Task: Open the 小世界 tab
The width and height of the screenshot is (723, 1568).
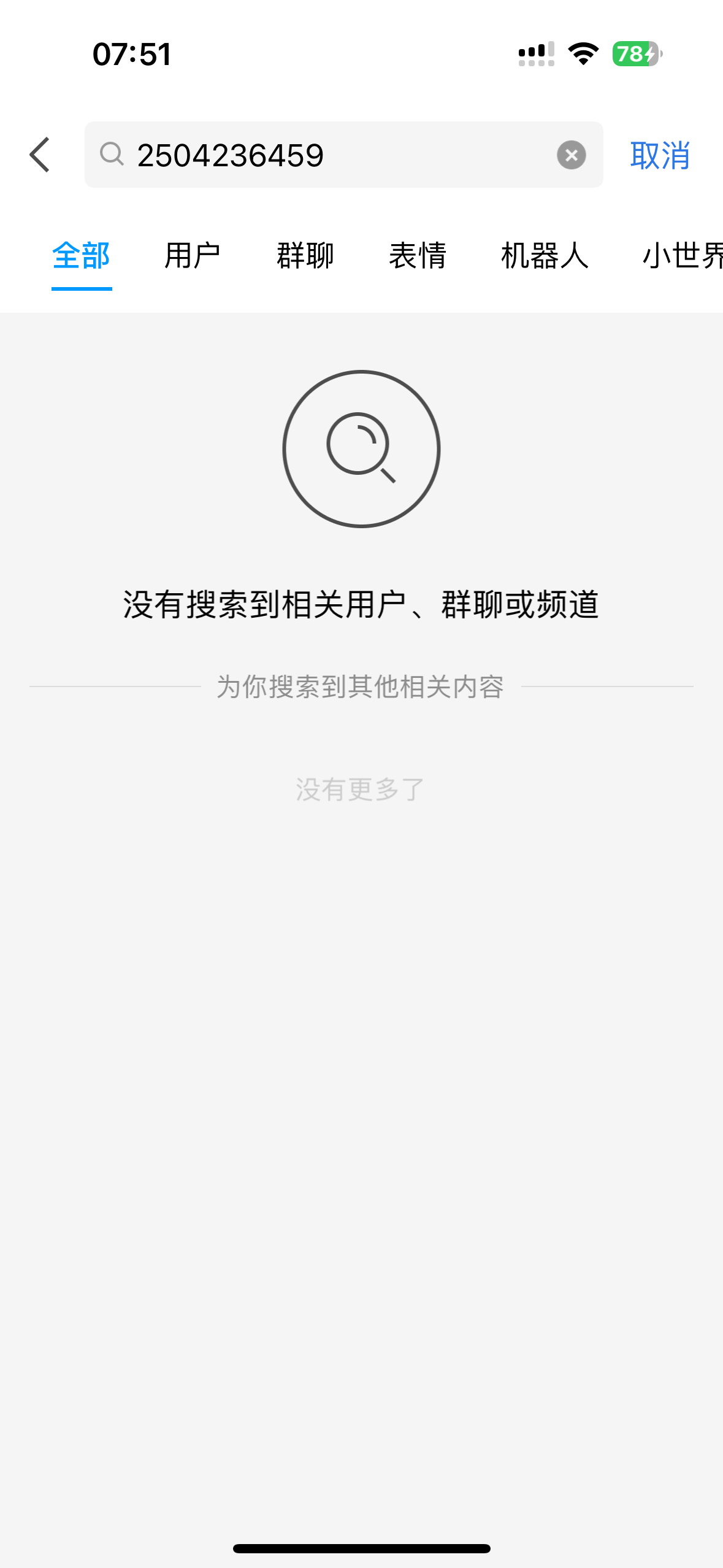Action: coord(682,255)
